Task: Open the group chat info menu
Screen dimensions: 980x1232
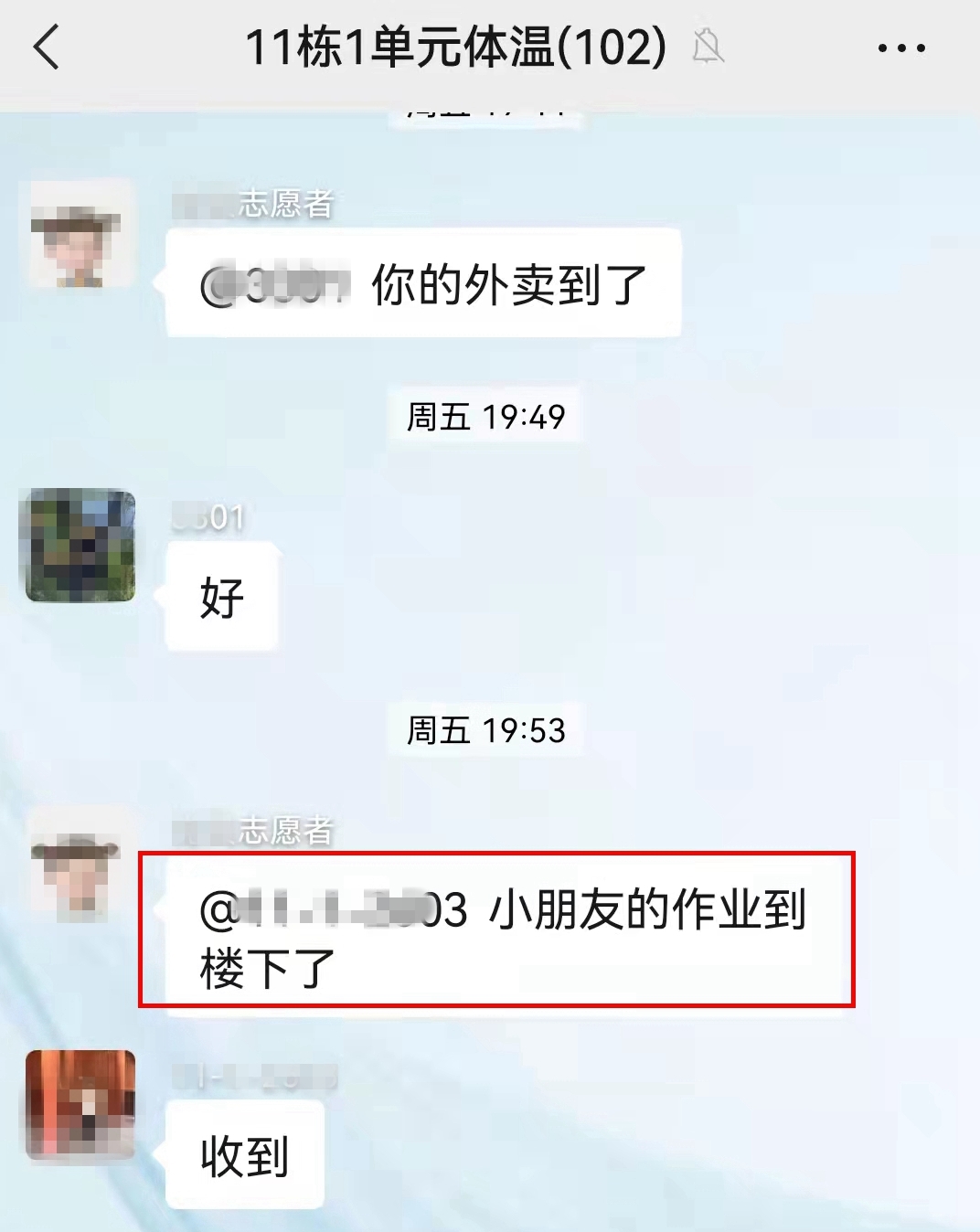Action: [900, 48]
